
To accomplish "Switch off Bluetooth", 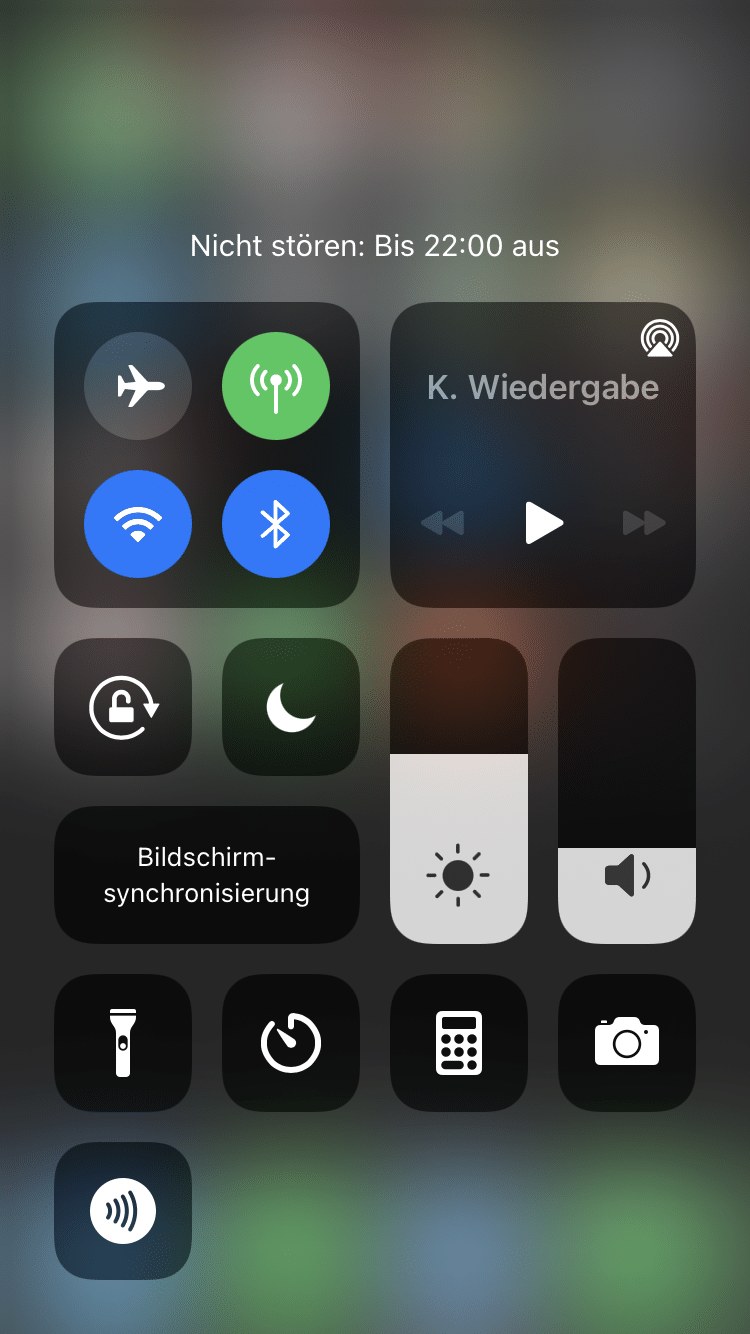I will pos(275,524).
